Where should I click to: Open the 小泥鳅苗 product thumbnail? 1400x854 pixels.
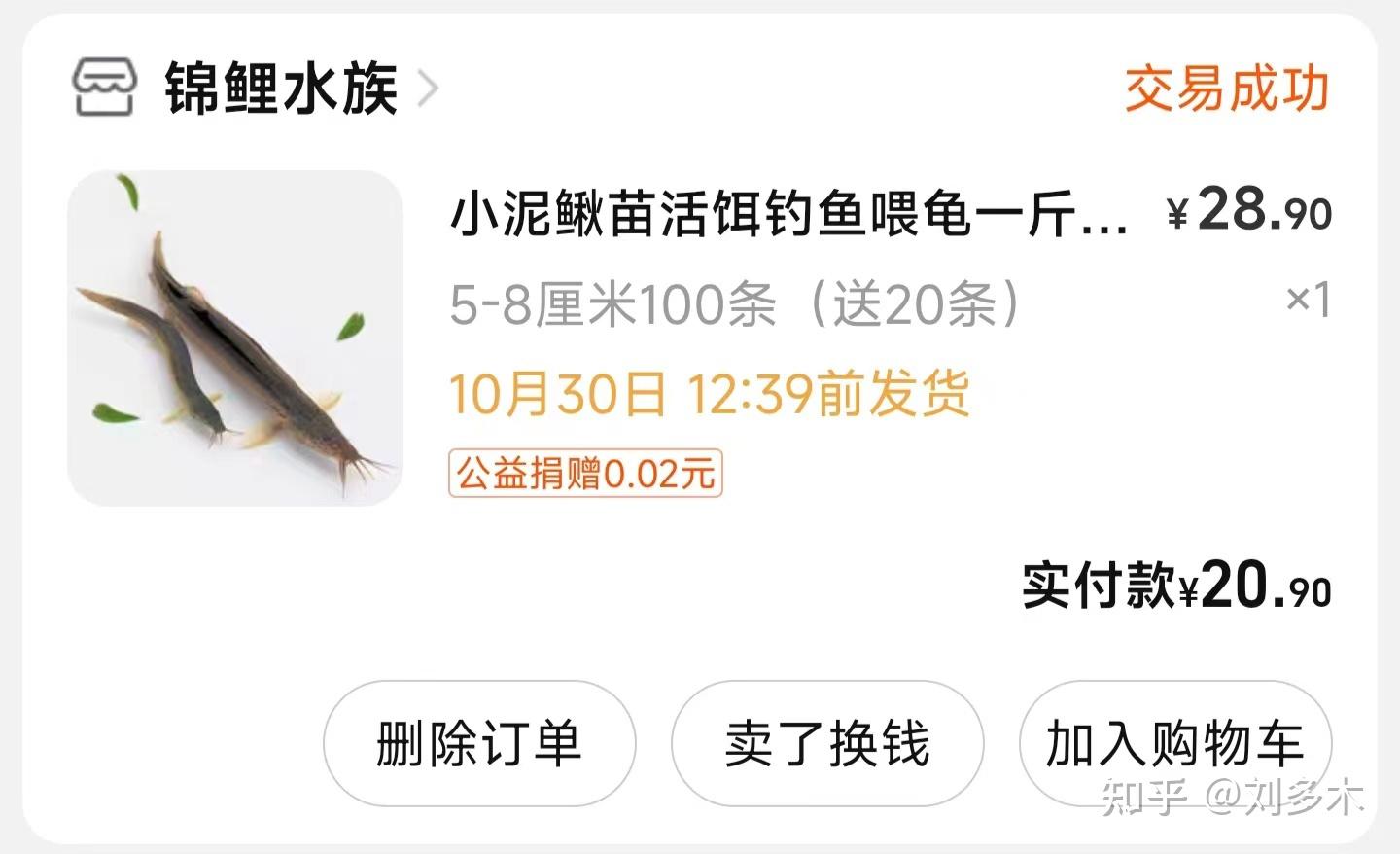click(234, 338)
